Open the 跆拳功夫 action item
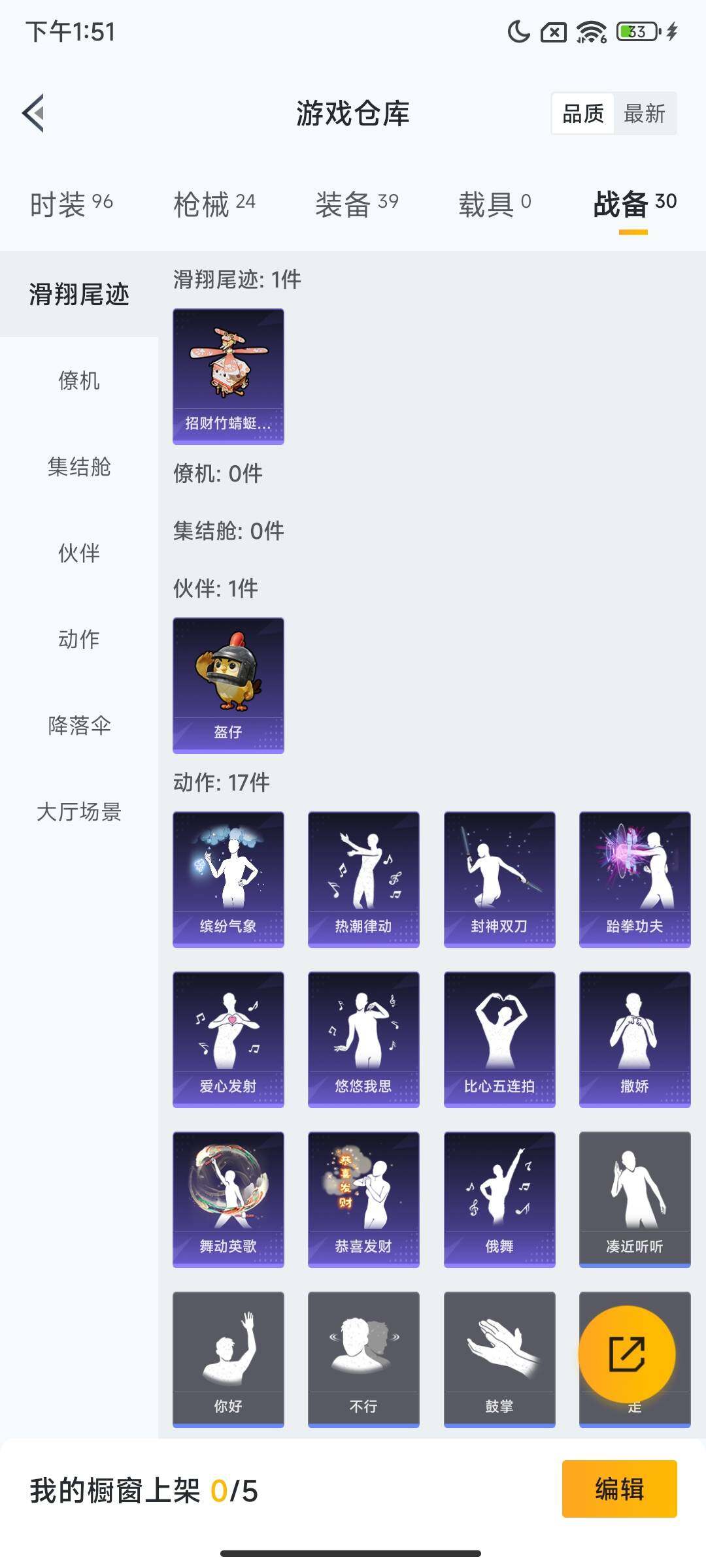 click(x=635, y=879)
